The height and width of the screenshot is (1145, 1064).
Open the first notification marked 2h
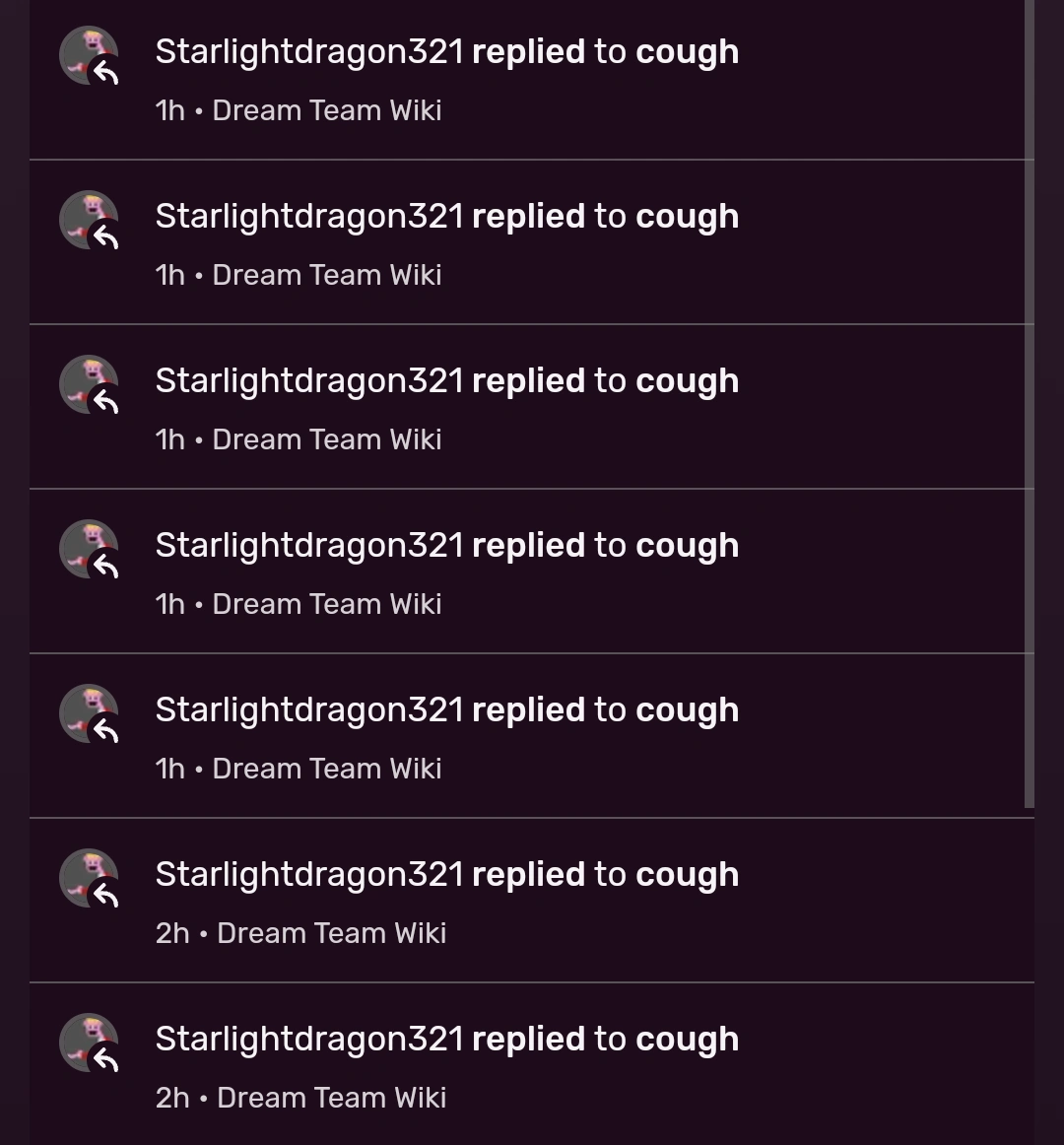pyautogui.click(x=532, y=901)
